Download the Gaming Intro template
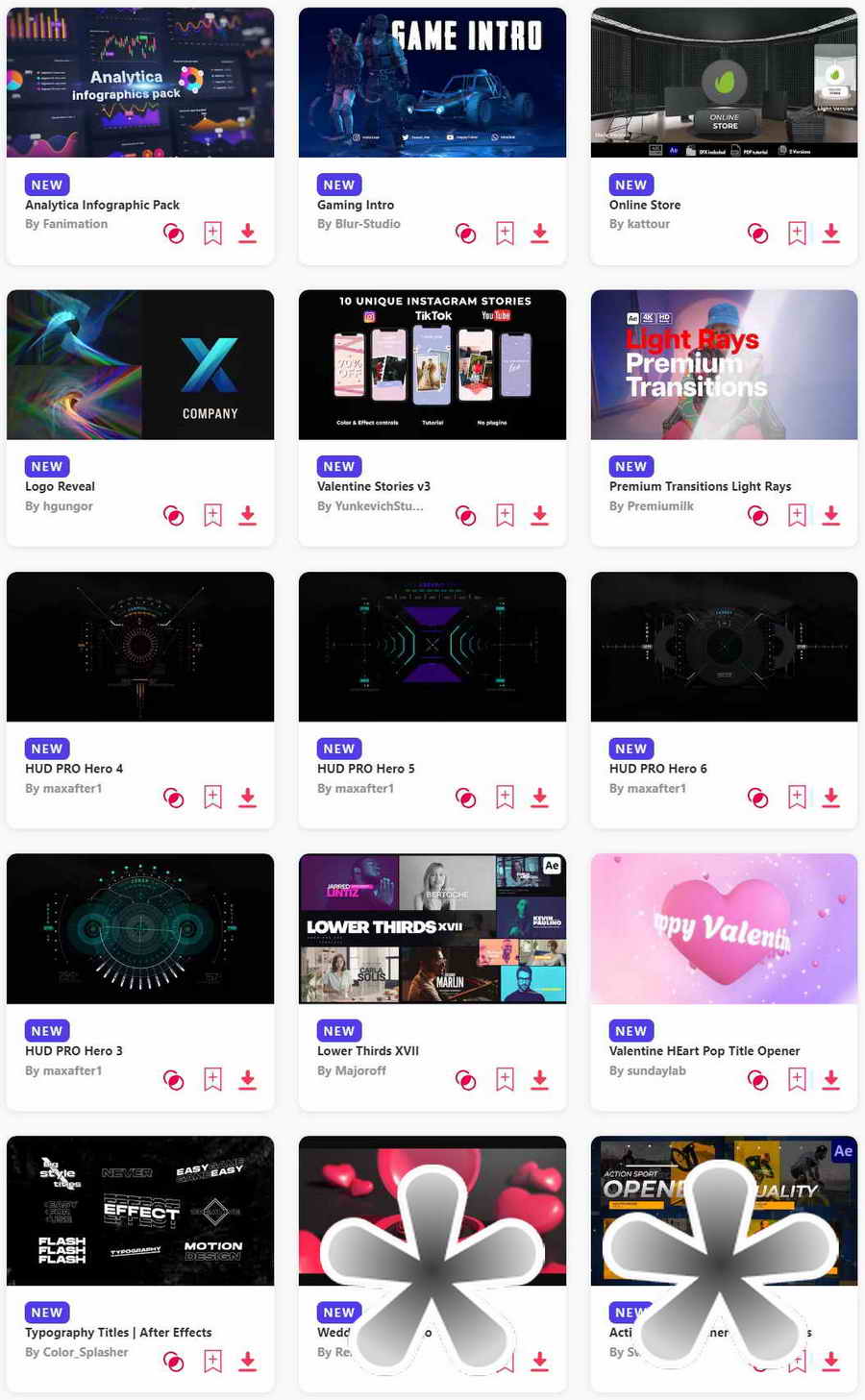The width and height of the screenshot is (865, 1400). 540,233
